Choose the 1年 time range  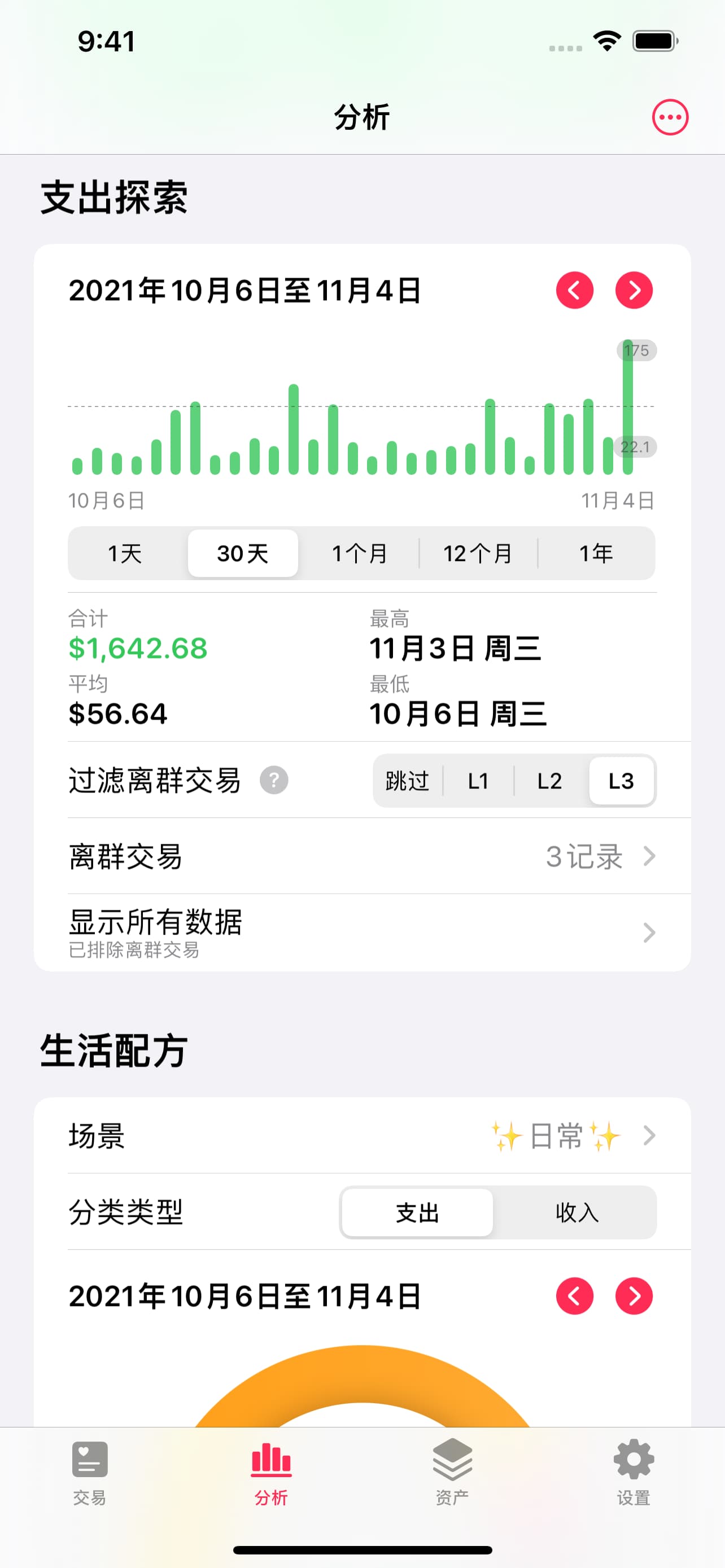596,553
